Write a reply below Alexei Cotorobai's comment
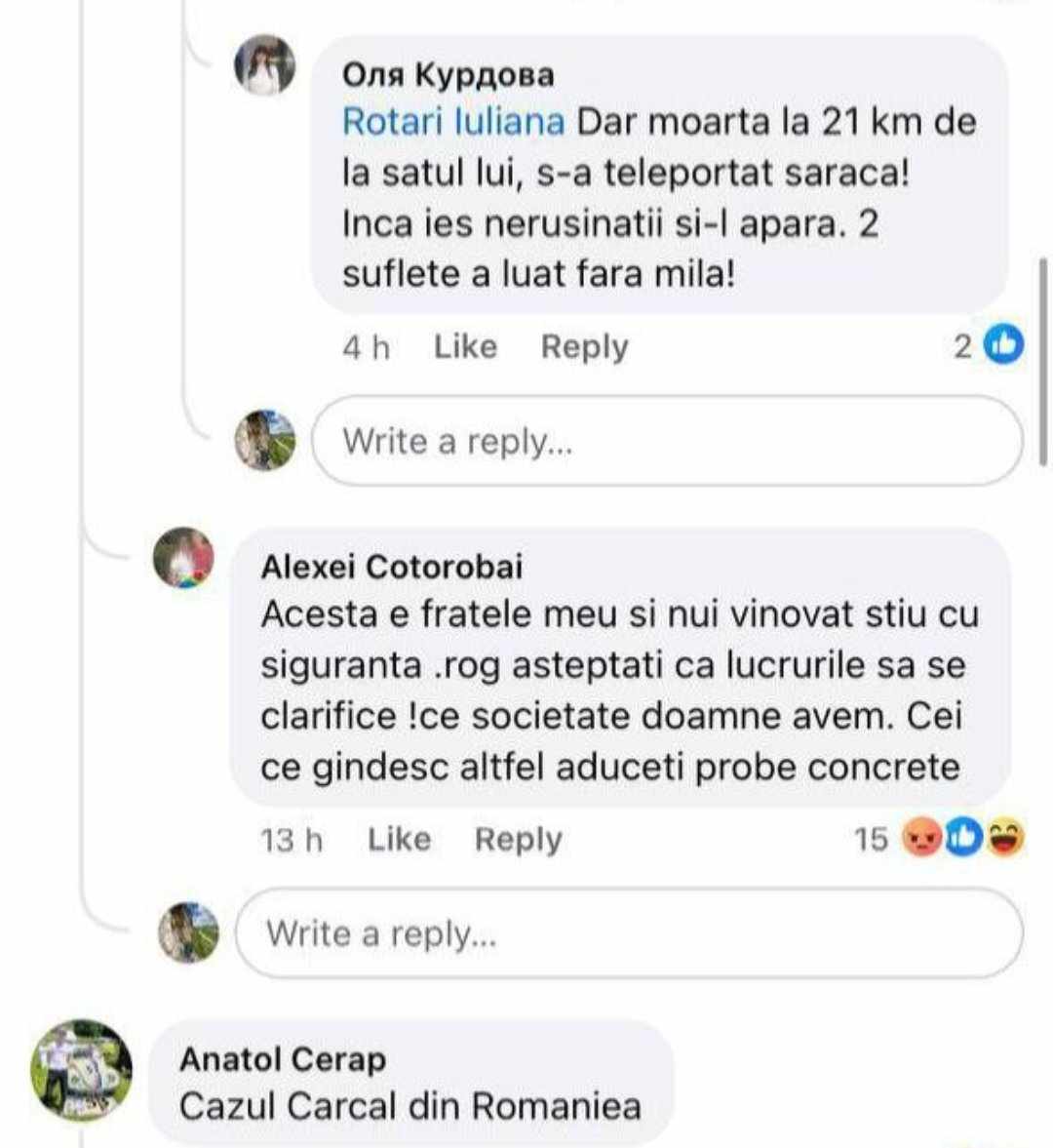The width and height of the screenshot is (1053, 1148). coord(629,933)
